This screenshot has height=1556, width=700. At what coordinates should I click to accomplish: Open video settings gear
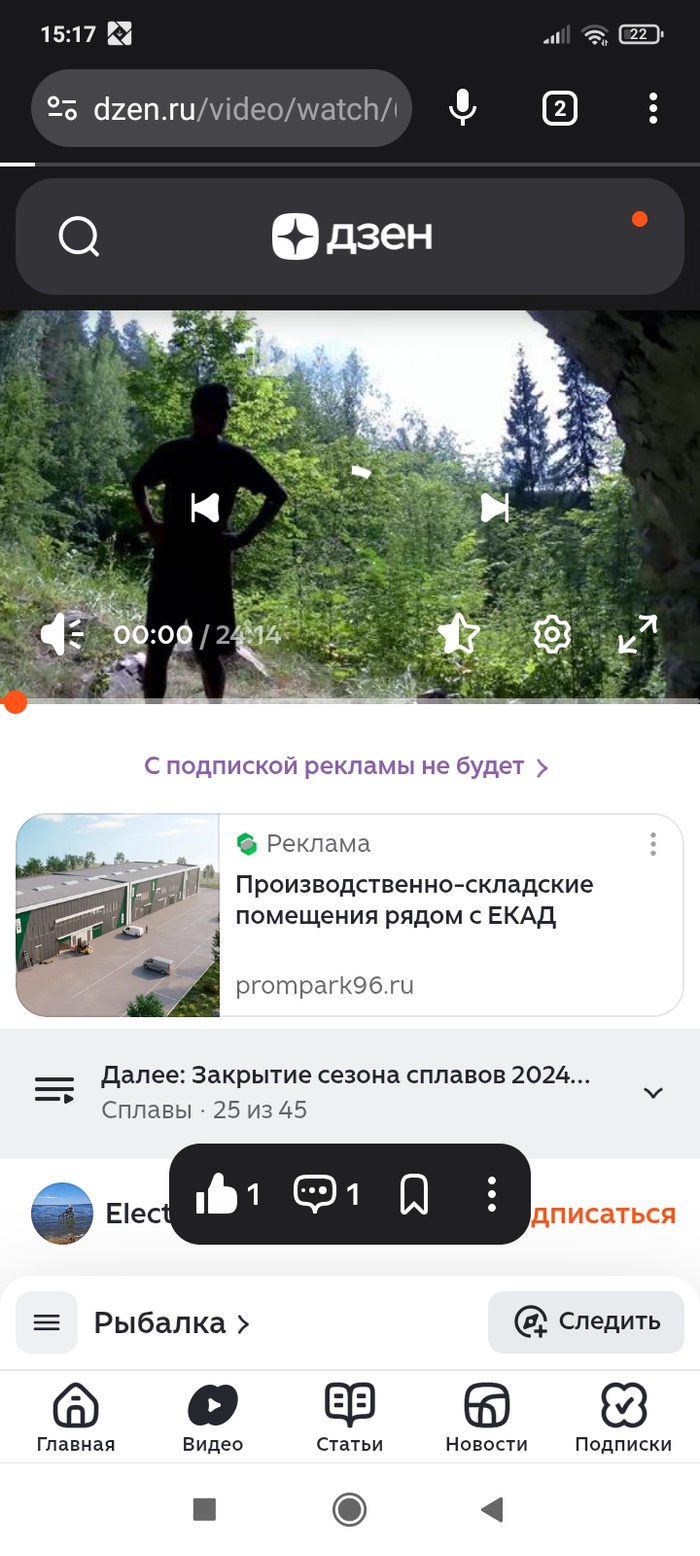click(x=552, y=634)
